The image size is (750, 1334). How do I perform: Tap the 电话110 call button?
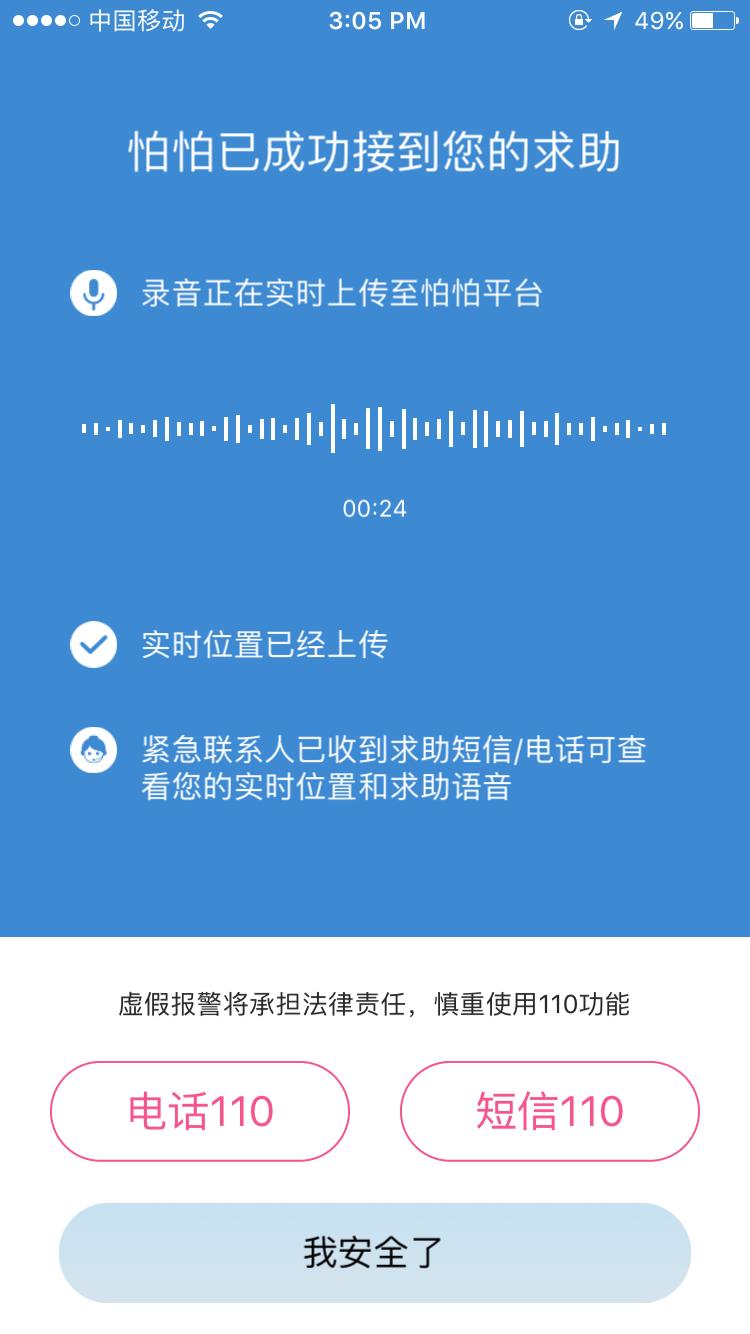(200, 1110)
